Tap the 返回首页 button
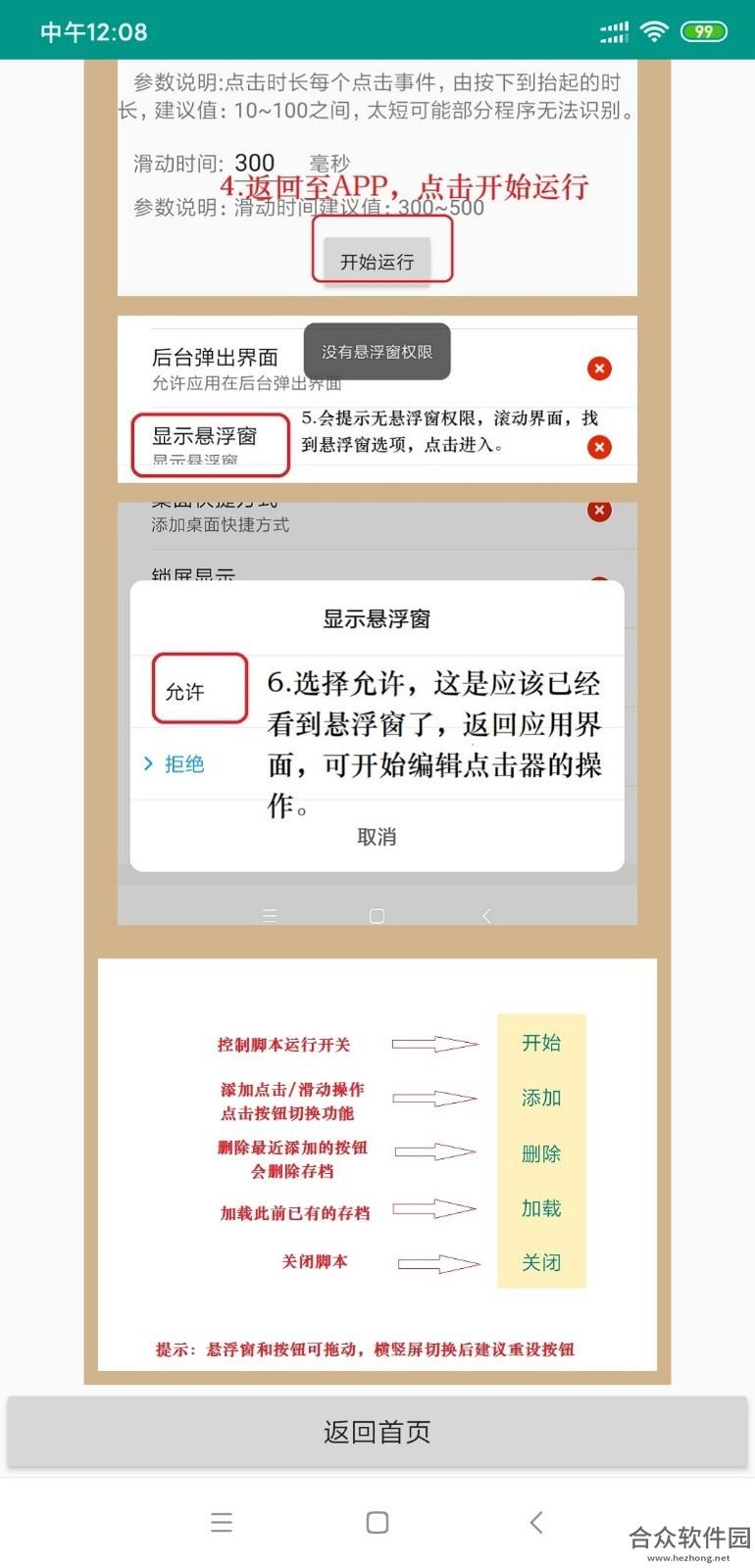The width and height of the screenshot is (755, 1568). (377, 1432)
